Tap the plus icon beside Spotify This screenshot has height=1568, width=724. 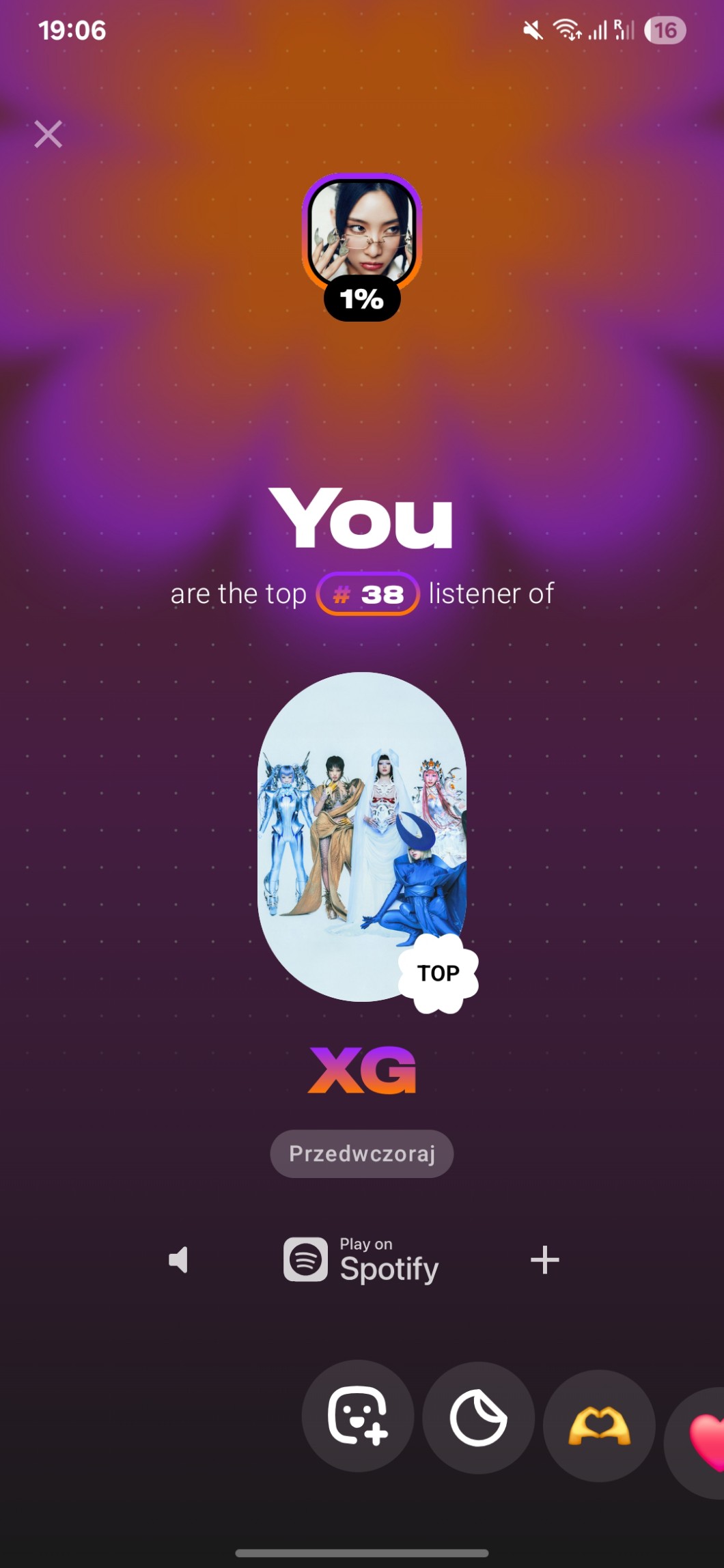pos(544,1260)
